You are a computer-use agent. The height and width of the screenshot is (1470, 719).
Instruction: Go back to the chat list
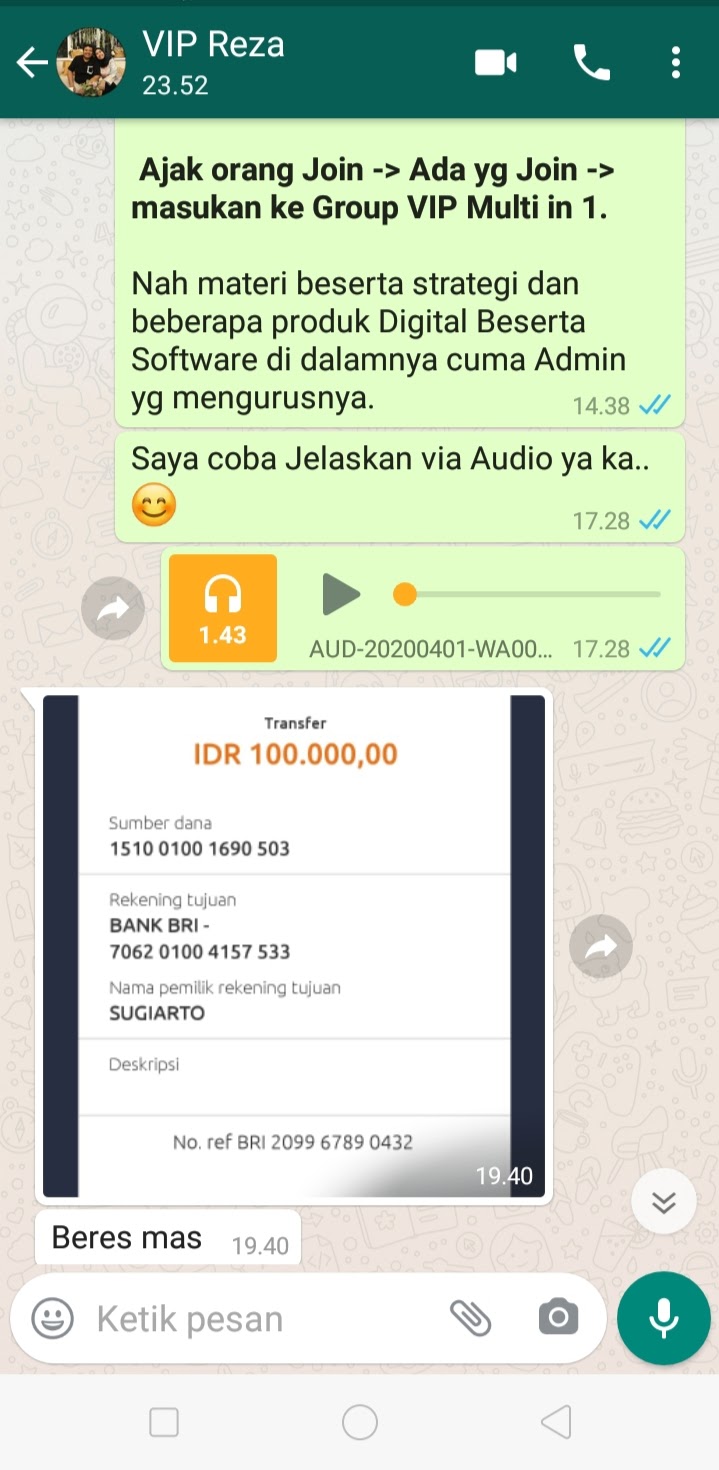[31, 63]
